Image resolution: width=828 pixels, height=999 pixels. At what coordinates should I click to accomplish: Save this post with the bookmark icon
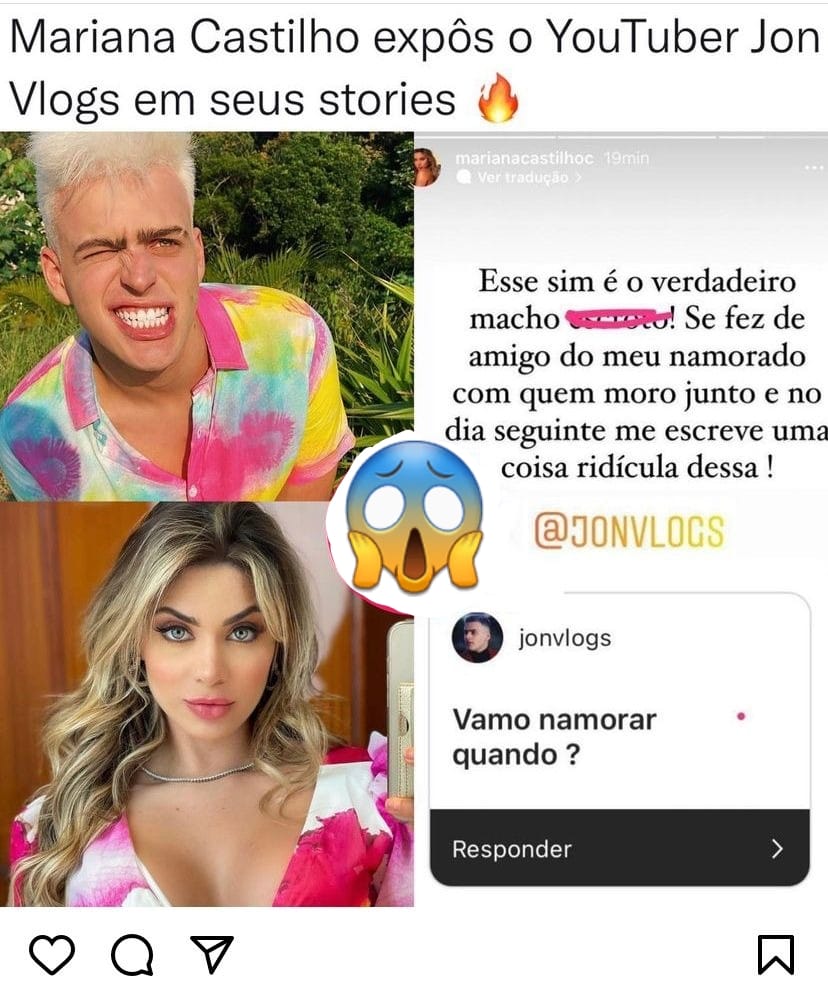(x=775, y=955)
